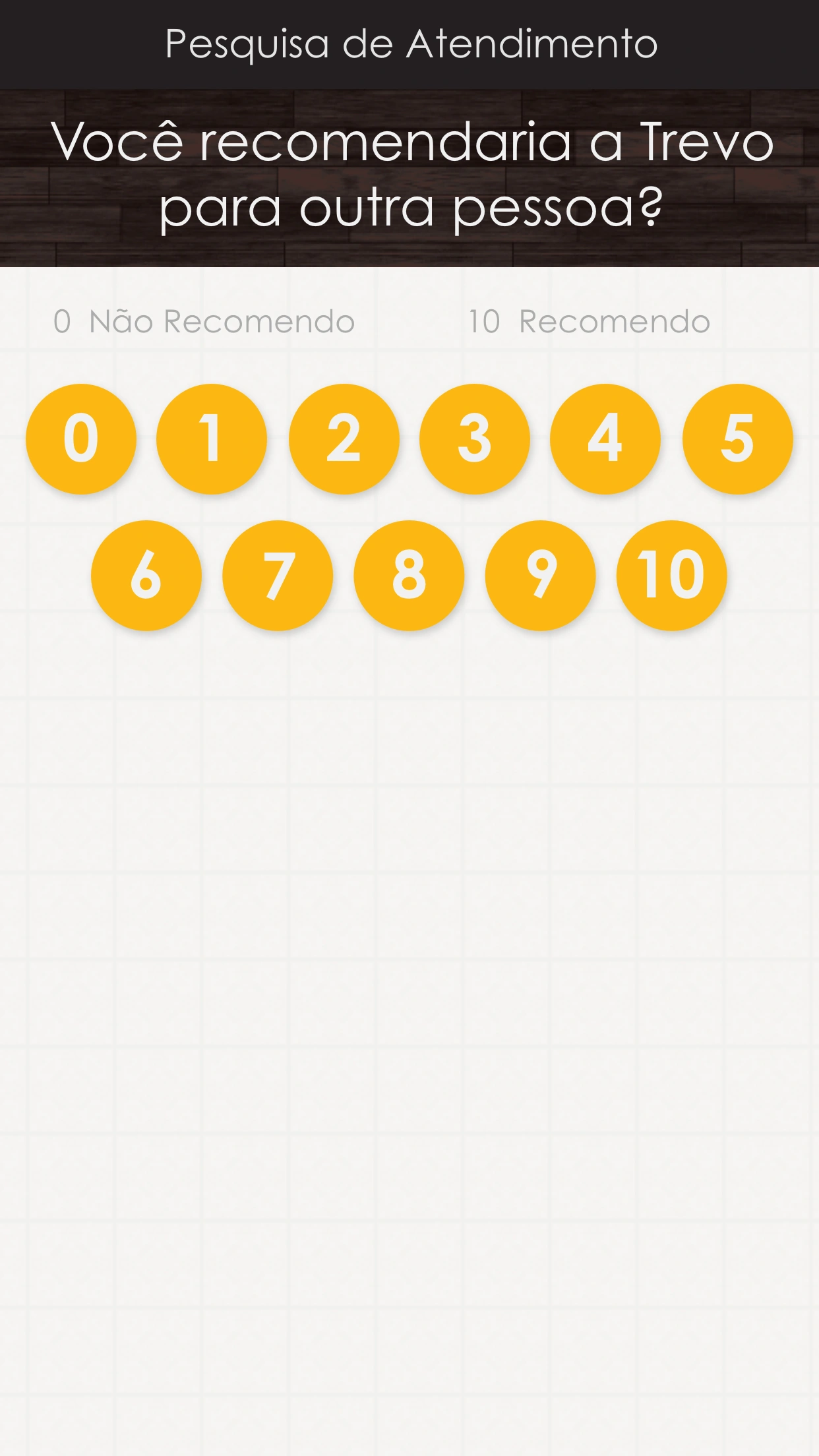Select the 5 button

pos(737,439)
